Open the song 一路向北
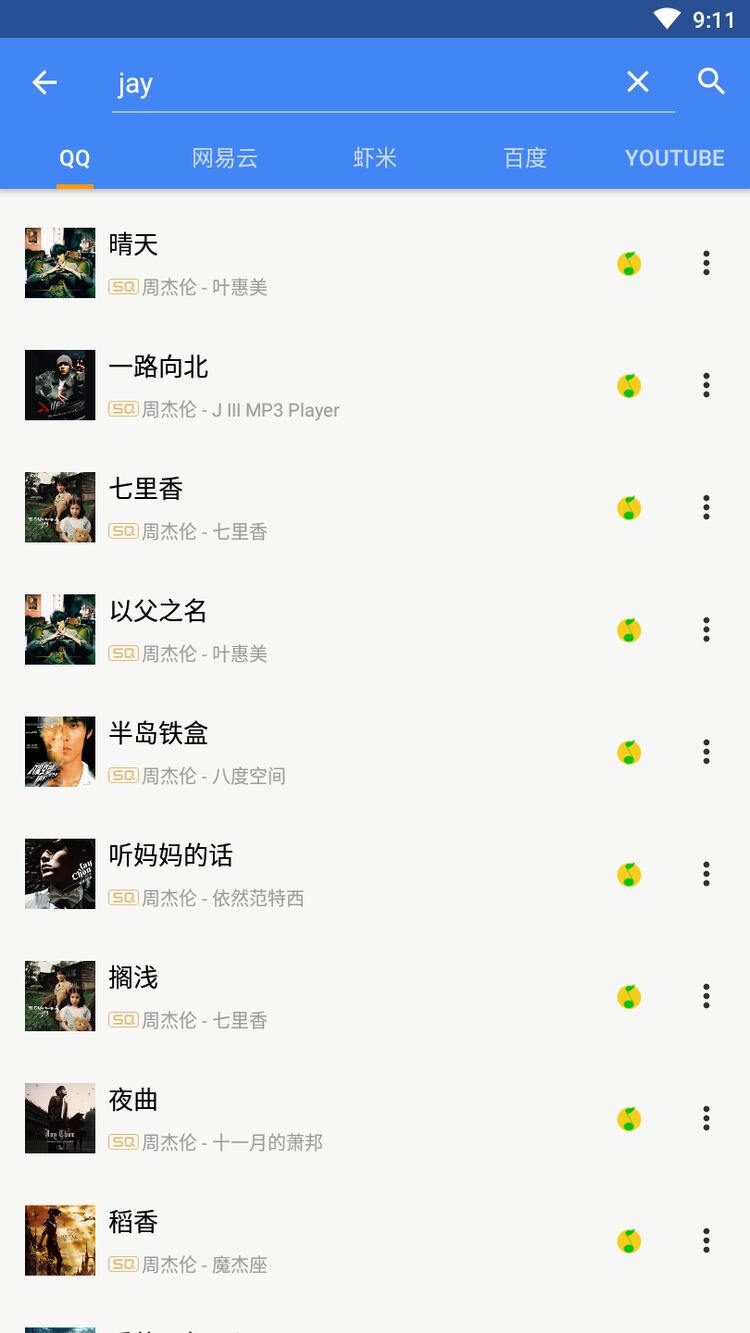The height and width of the screenshot is (1333, 750). point(375,385)
